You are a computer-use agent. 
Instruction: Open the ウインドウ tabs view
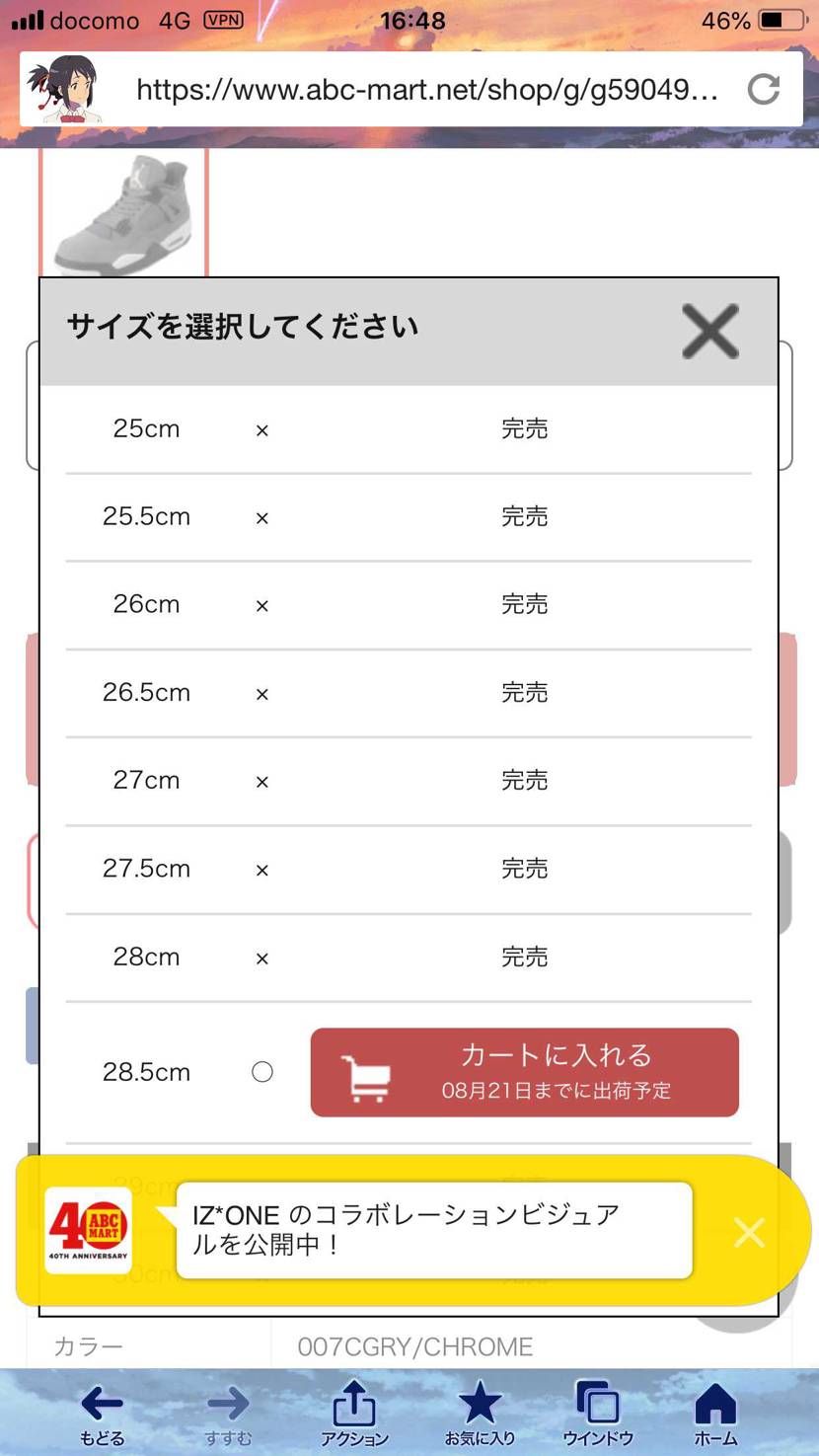click(x=598, y=1415)
